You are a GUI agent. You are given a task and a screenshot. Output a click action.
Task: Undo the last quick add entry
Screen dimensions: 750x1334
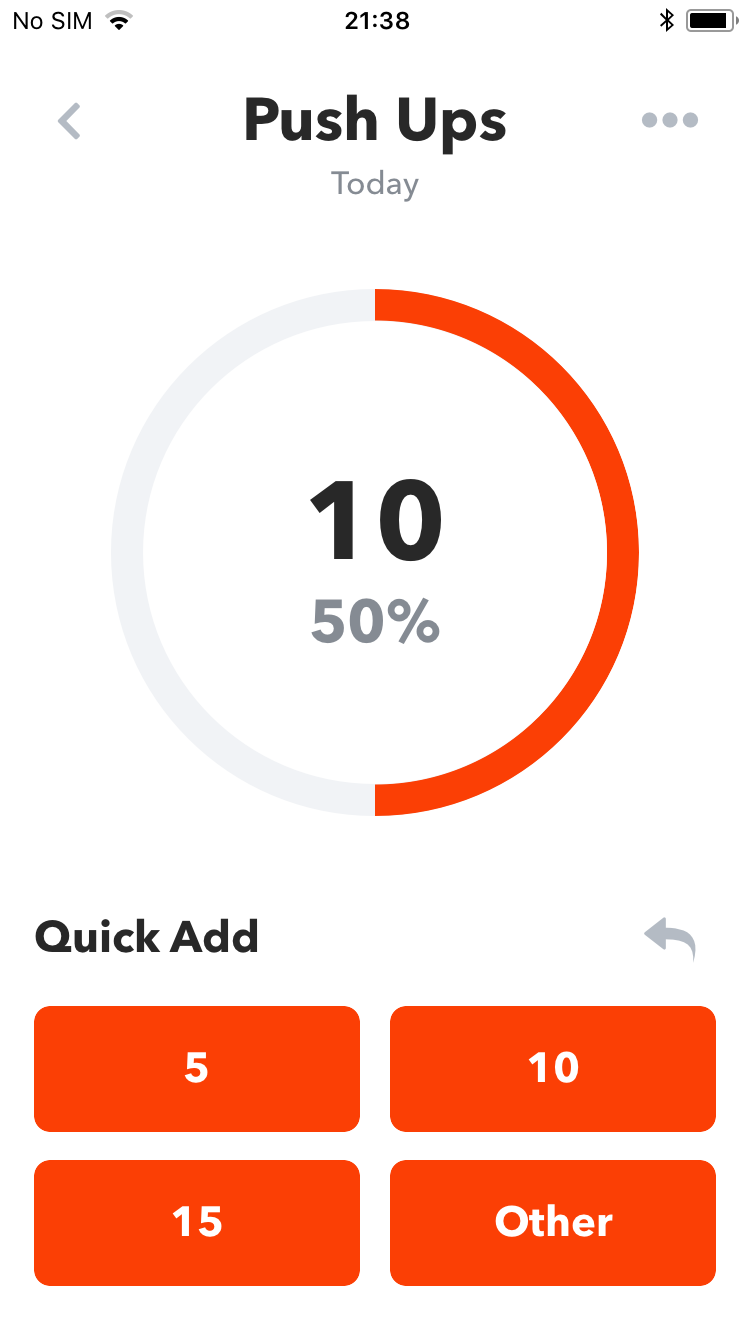tap(670, 940)
